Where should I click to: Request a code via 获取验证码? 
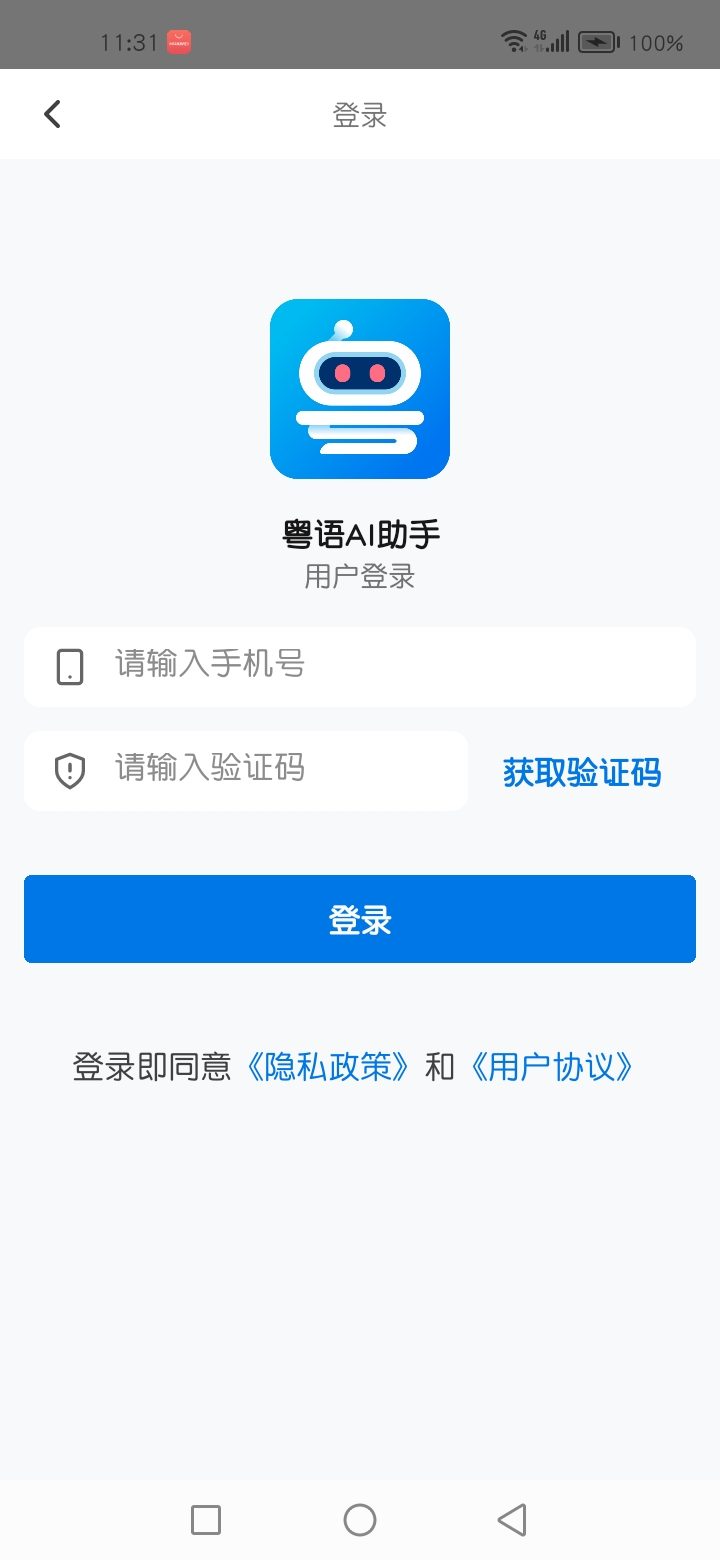(x=581, y=772)
